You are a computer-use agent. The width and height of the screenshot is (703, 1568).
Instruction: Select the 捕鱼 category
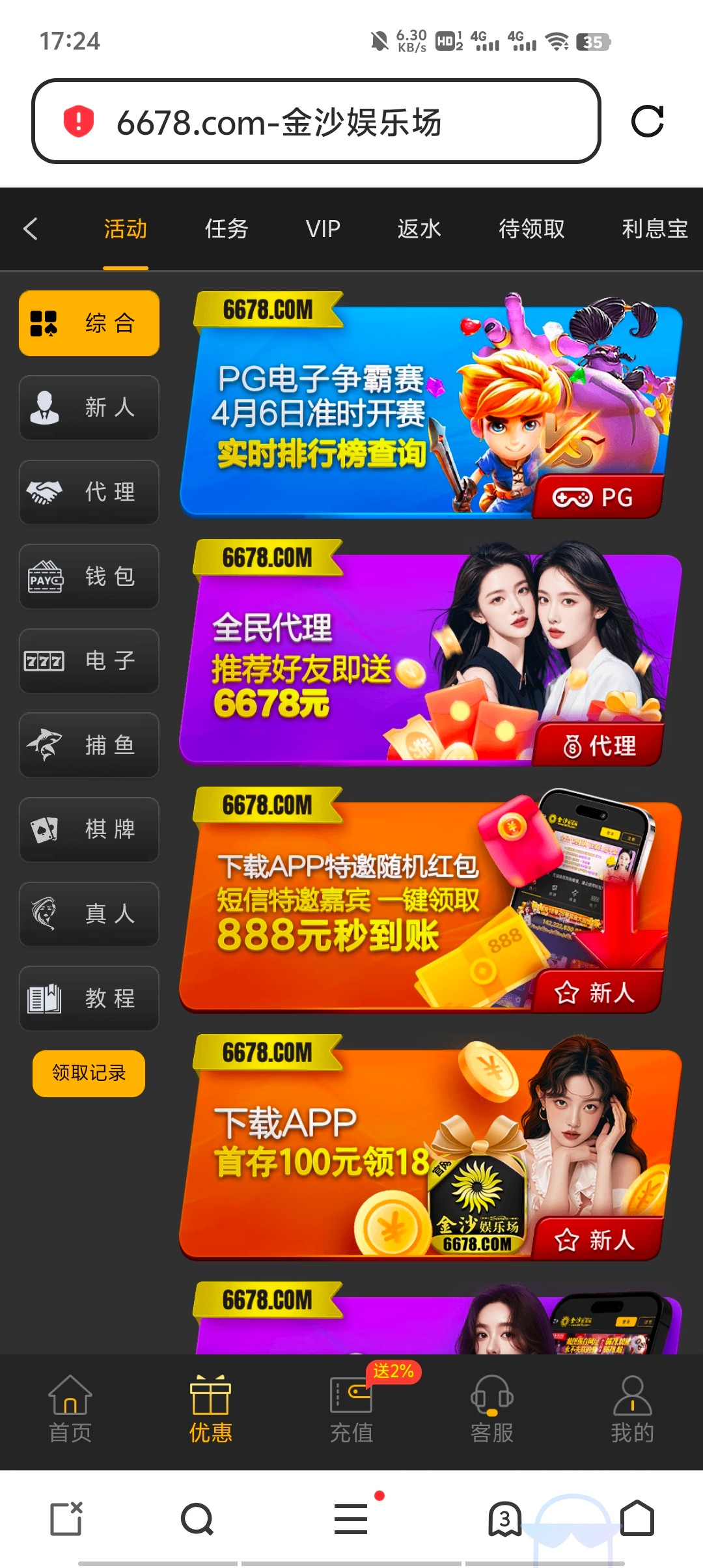click(x=89, y=745)
